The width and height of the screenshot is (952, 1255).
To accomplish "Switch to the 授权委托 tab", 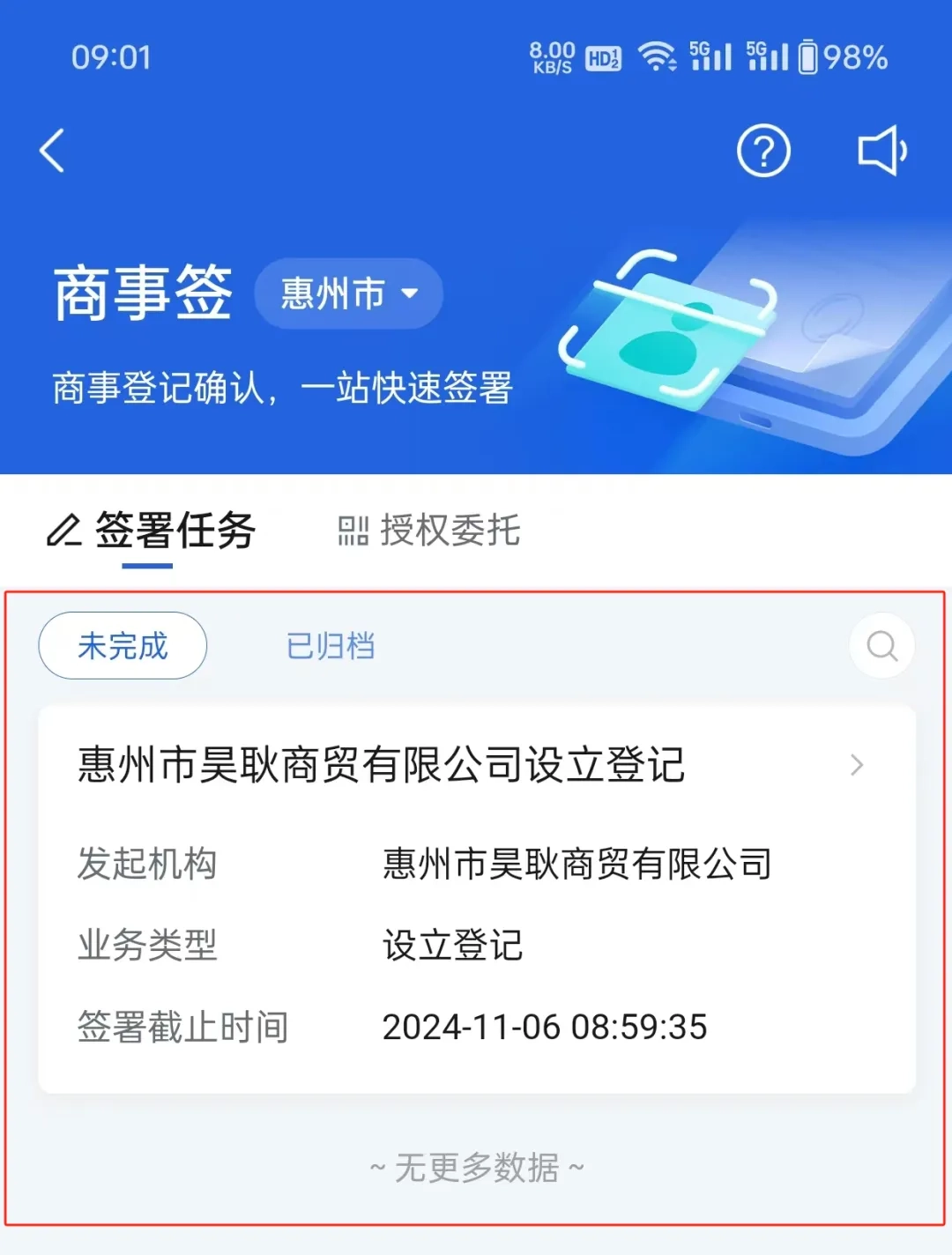I will (430, 531).
